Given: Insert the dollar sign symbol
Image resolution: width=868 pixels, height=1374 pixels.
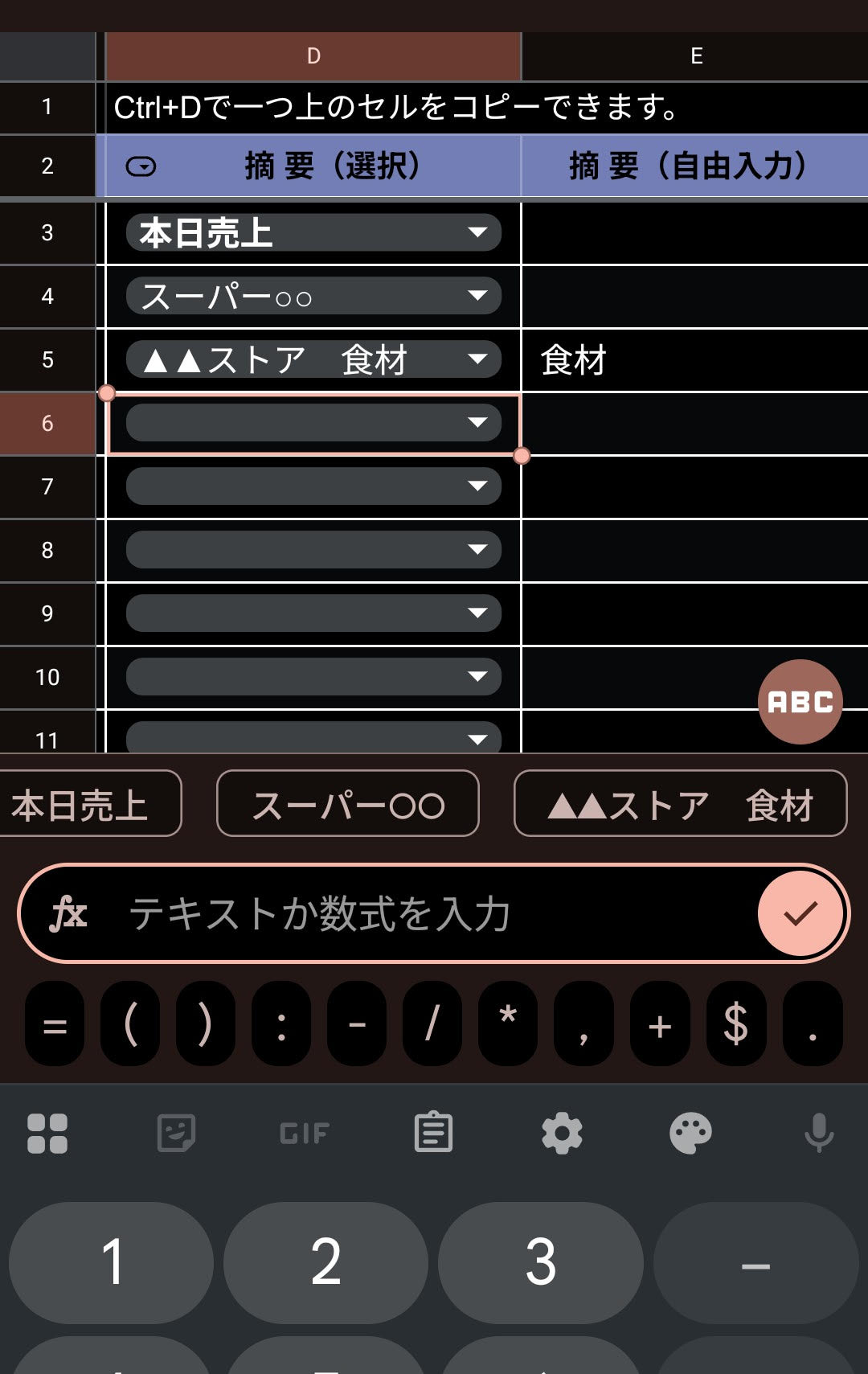Looking at the screenshot, I should [x=735, y=1024].
